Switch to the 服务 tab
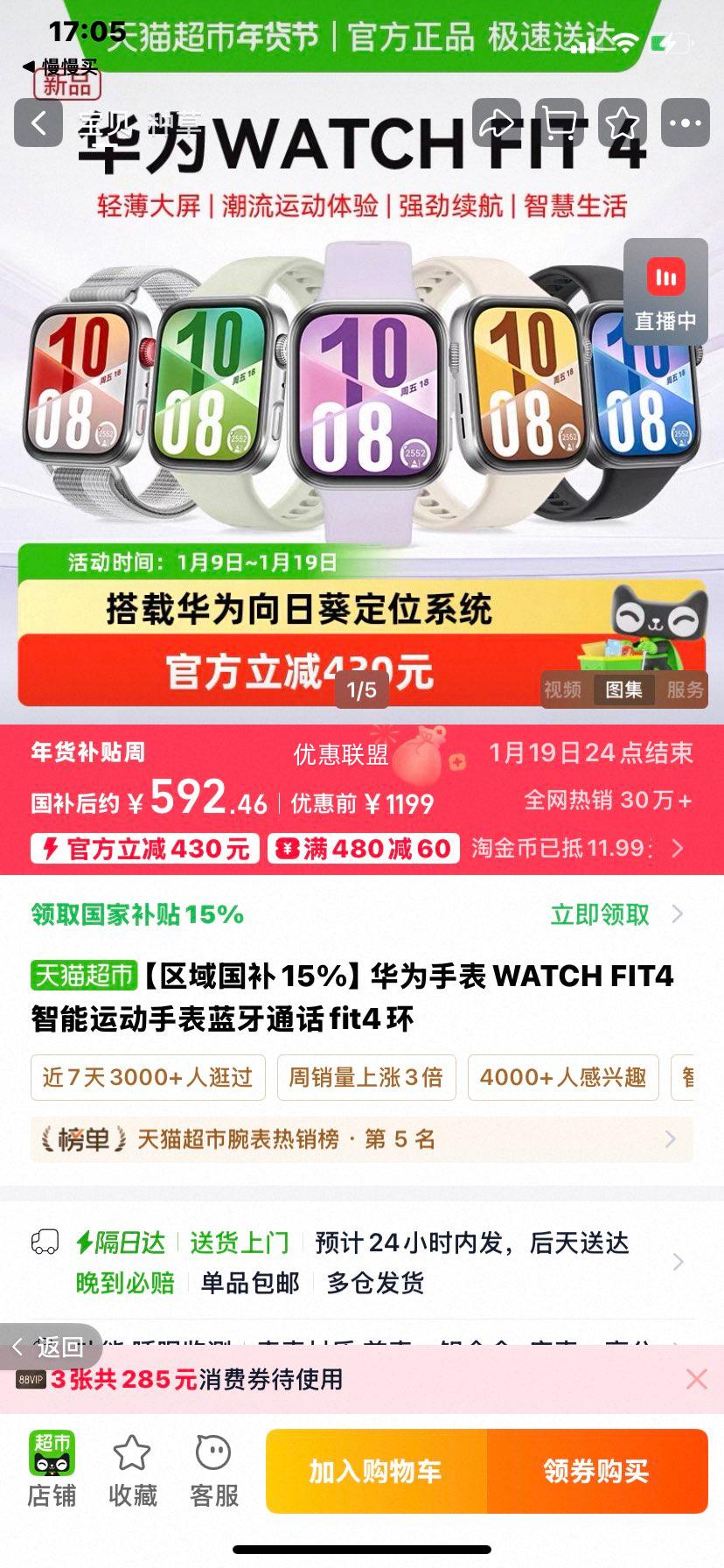724x1568 pixels. coord(686,690)
